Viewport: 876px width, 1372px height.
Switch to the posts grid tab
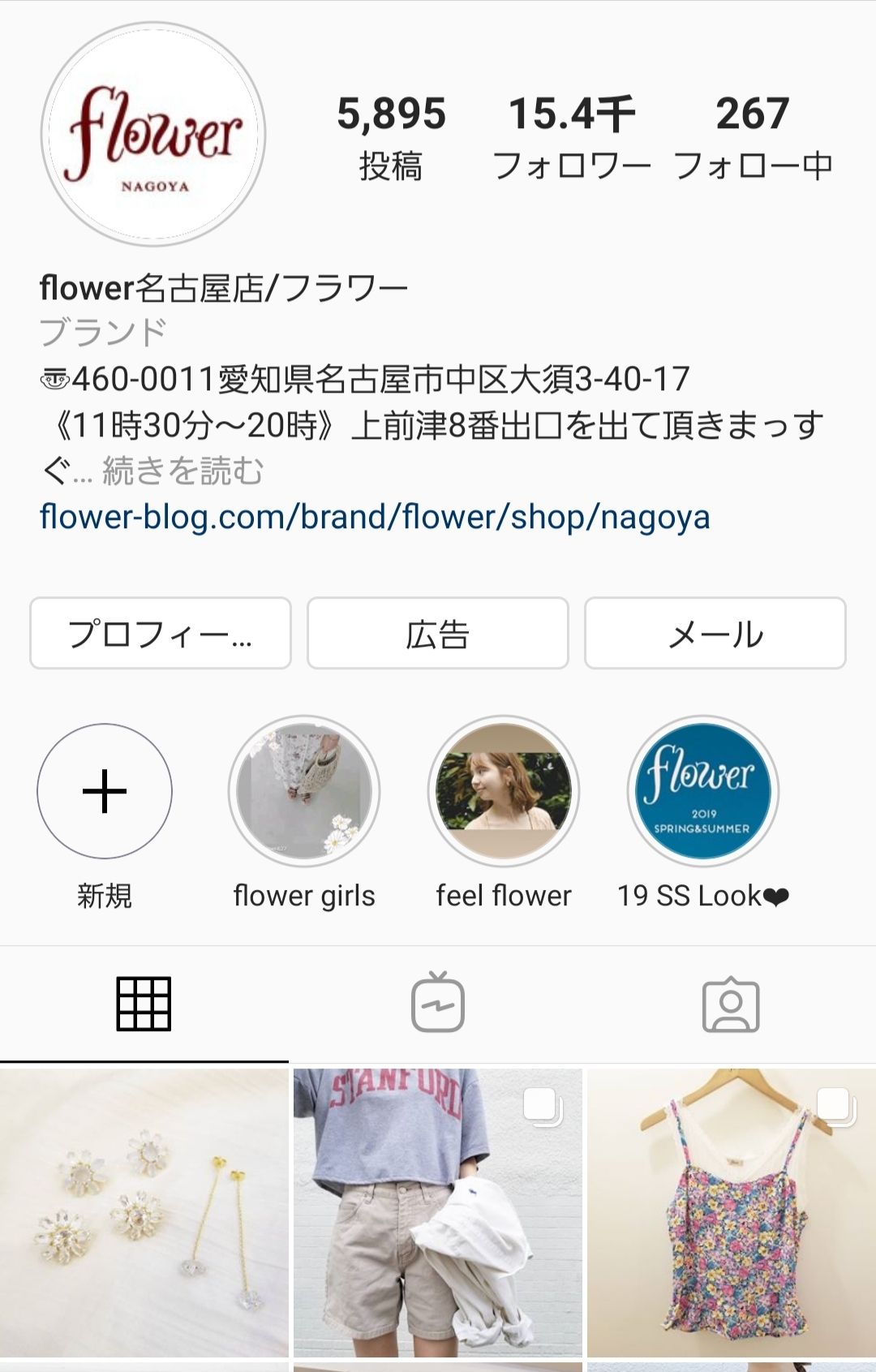click(144, 1004)
